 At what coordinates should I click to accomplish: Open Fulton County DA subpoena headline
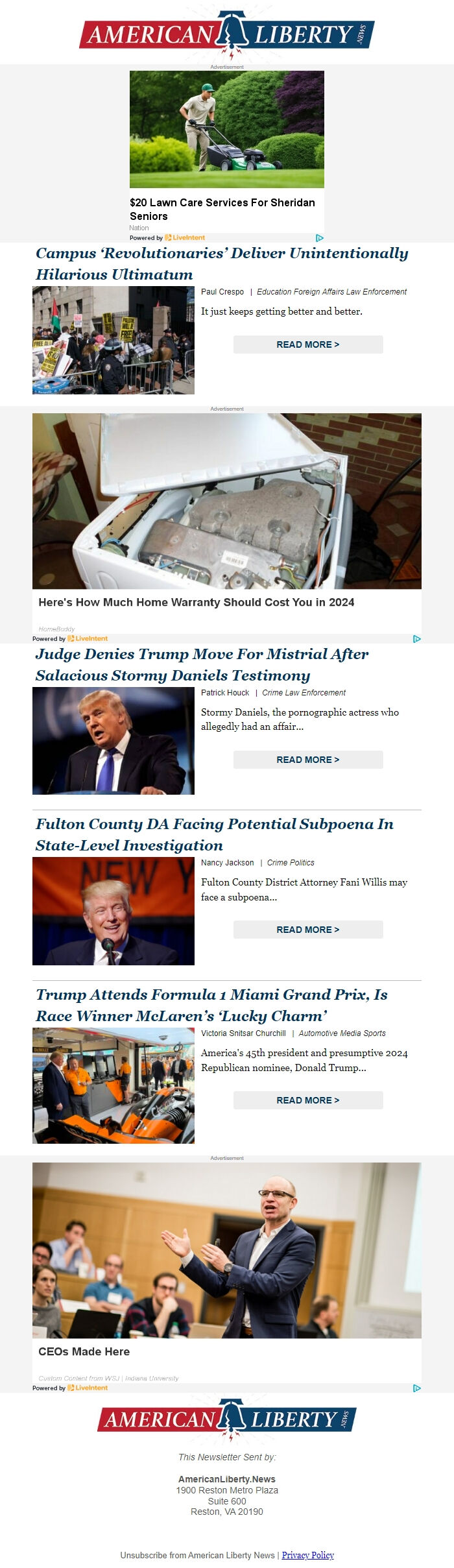[x=214, y=834]
